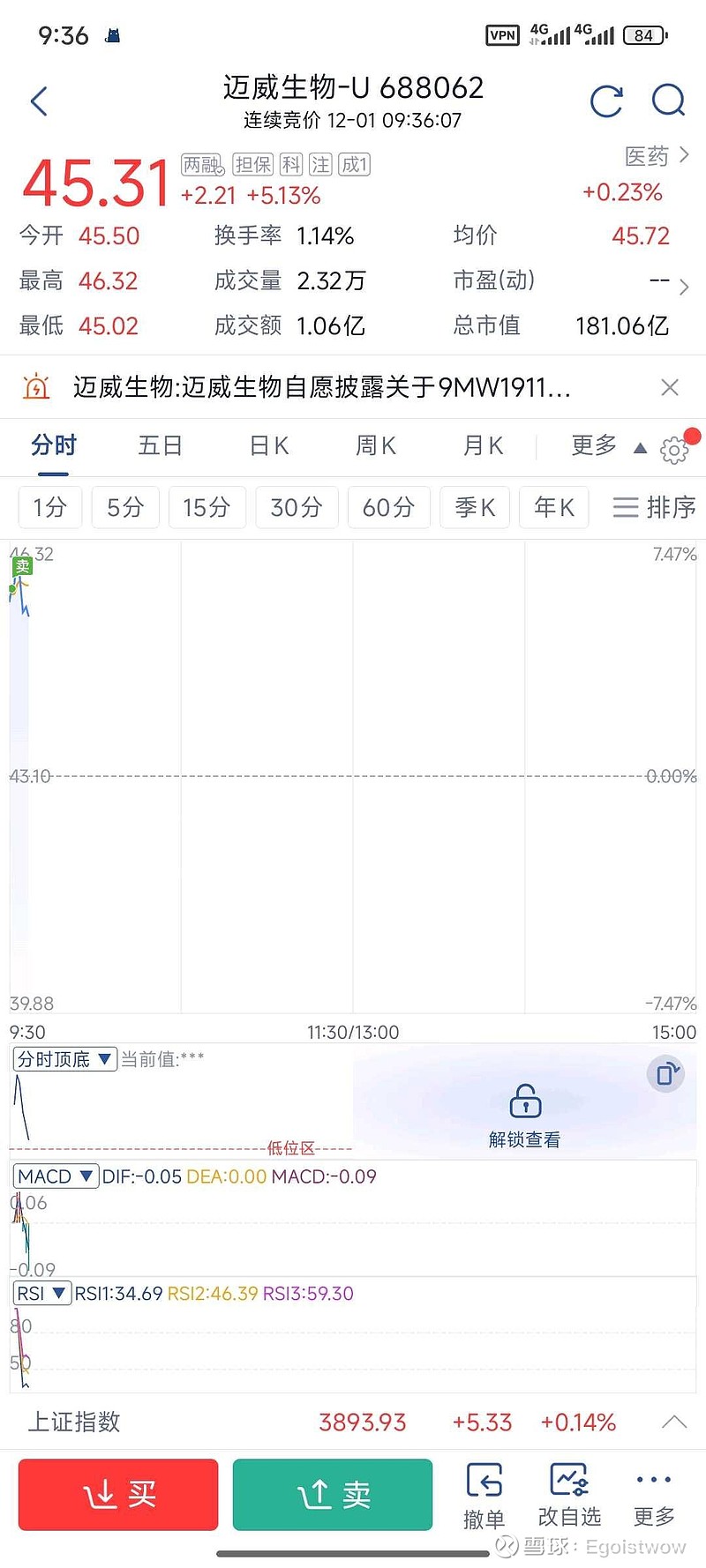706x1568 pixels.
Task: Tap the back arrow to exit stock page
Action: pos(39,101)
